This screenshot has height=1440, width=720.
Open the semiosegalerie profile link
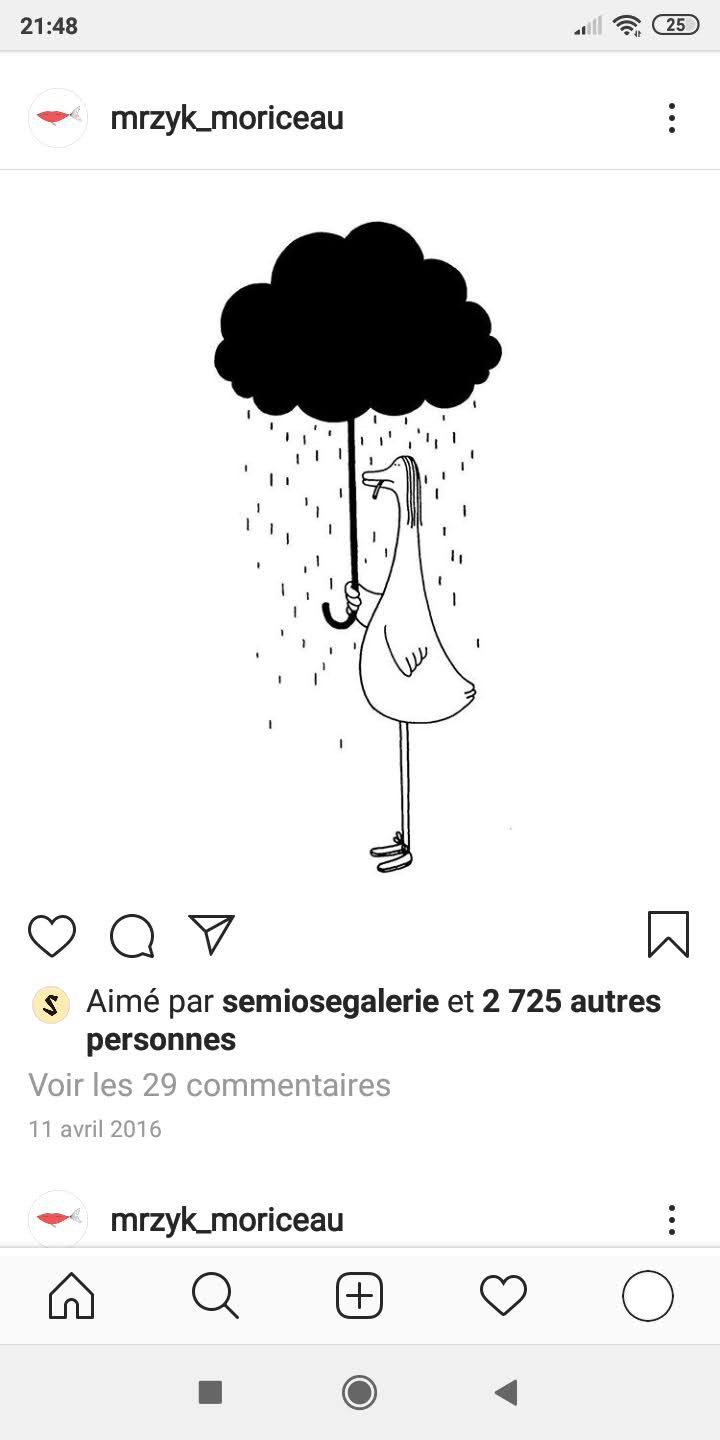pos(330,1001)
